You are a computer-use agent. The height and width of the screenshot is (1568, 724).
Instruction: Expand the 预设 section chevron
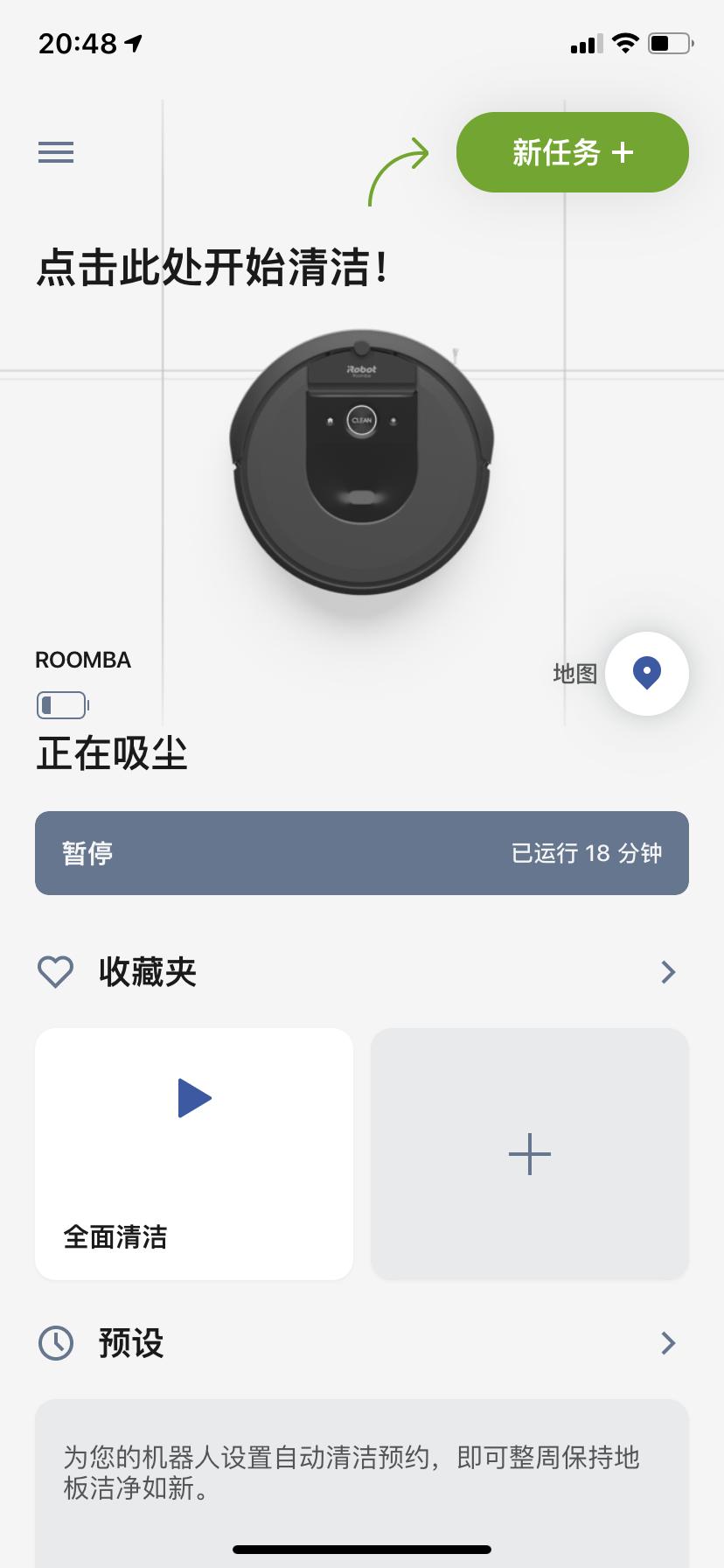click(667, 1343)
